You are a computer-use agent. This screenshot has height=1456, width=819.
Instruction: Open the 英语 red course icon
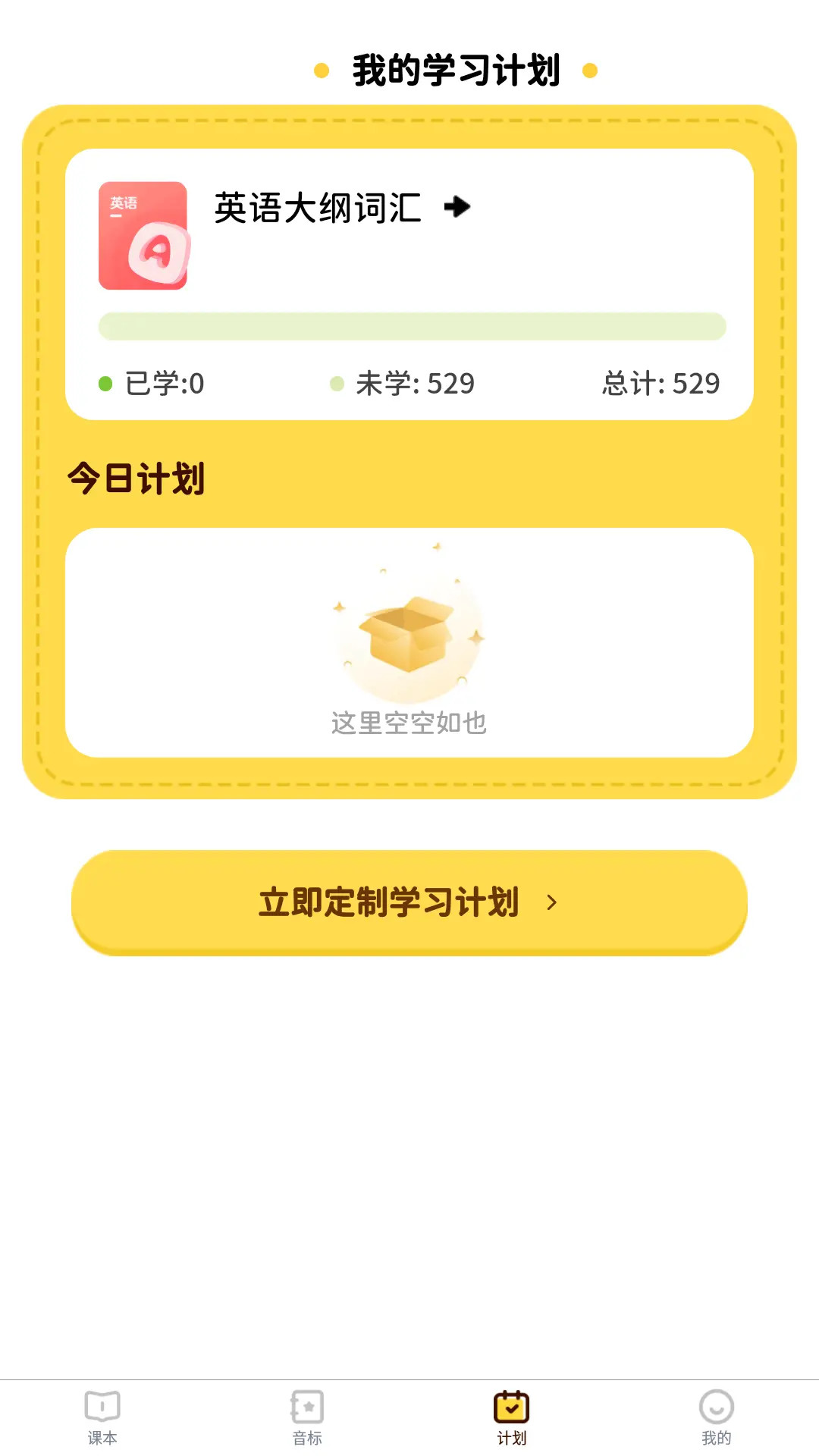(143, 235)
